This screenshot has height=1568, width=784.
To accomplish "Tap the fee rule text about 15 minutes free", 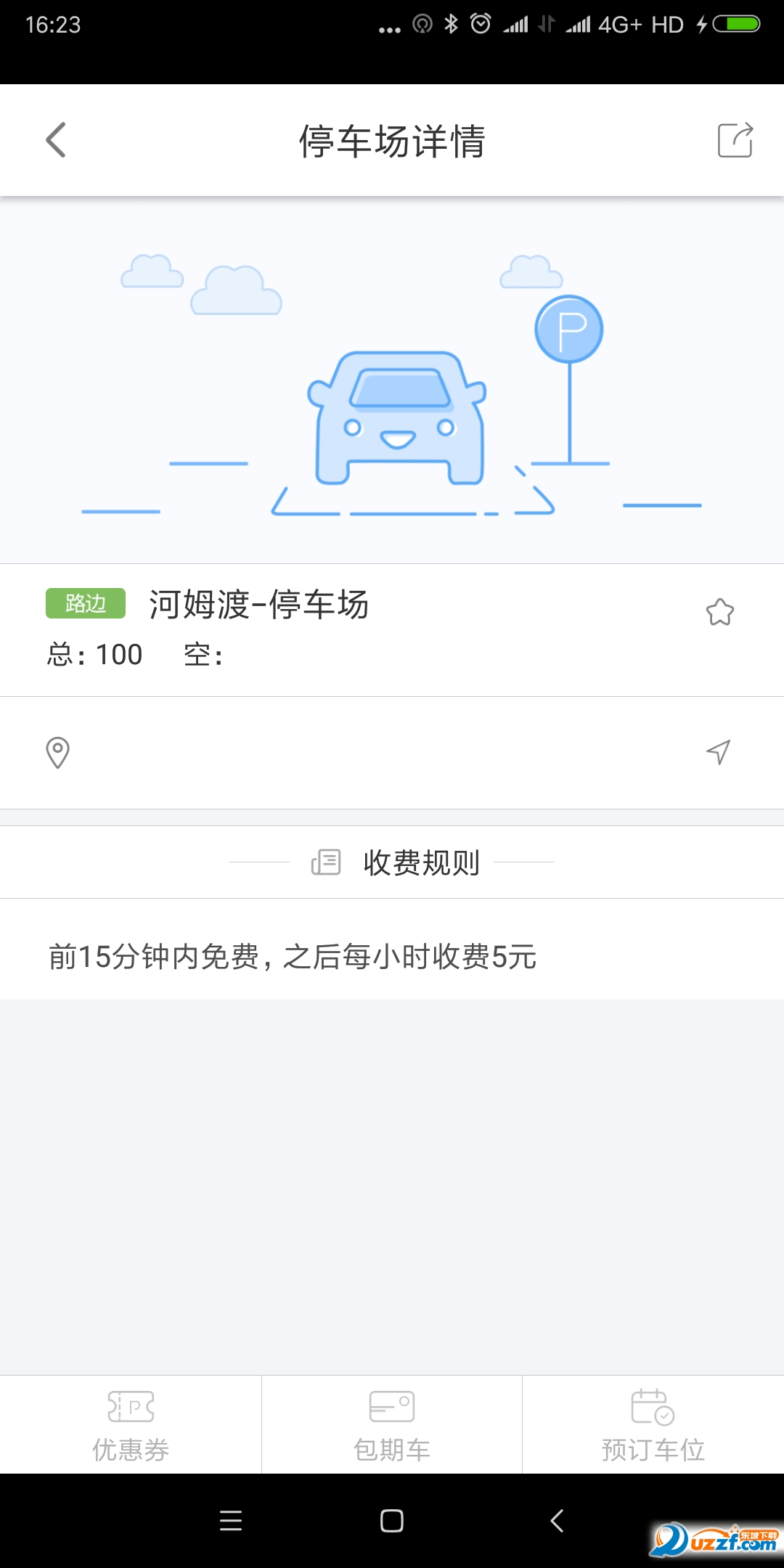I will (x=290, y=957).
